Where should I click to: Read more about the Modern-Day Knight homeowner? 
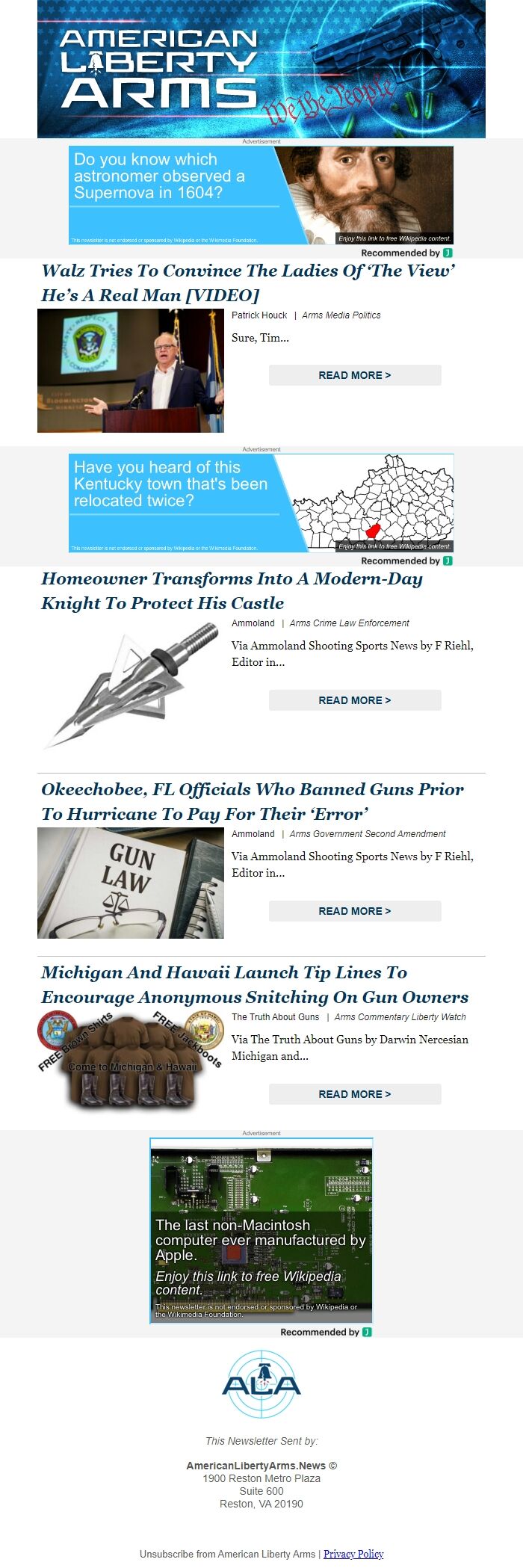coord(355,700)
